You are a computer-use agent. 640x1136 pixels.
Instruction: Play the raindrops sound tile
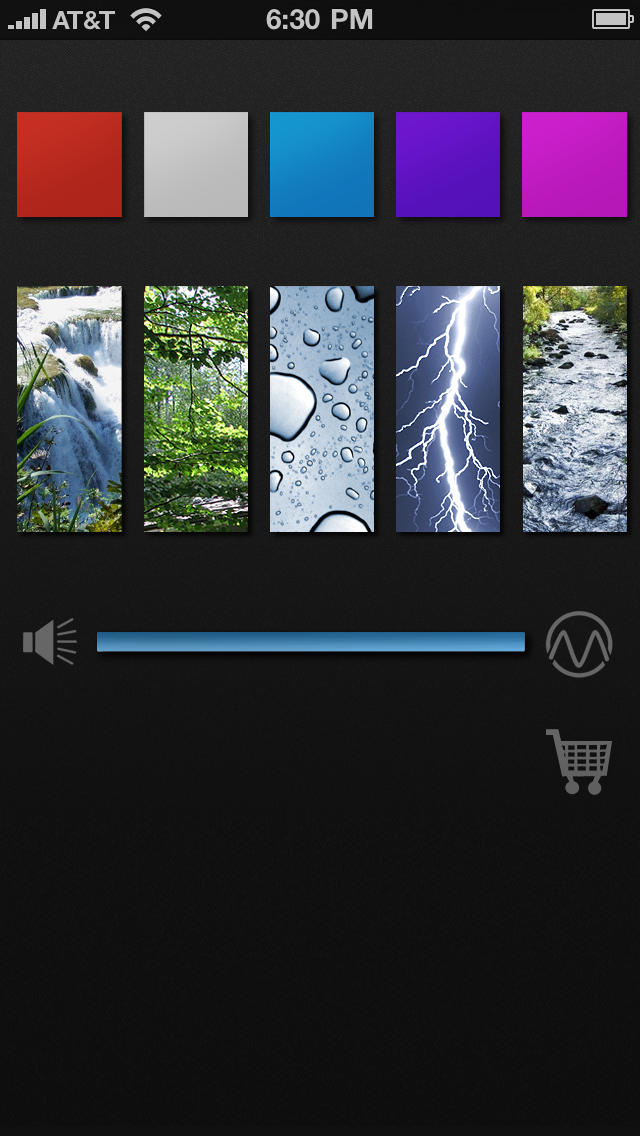(322, 409)
